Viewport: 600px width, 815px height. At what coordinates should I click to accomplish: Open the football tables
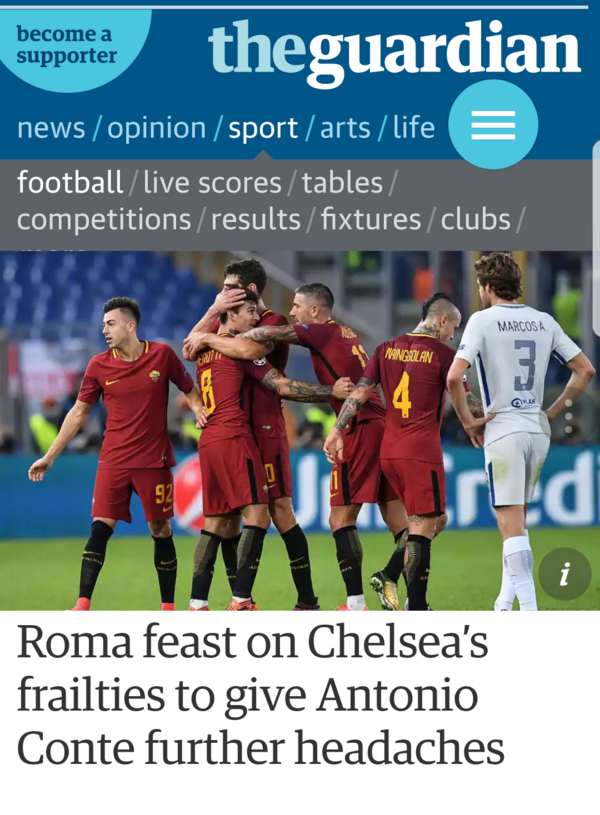[x=342, y=183]
